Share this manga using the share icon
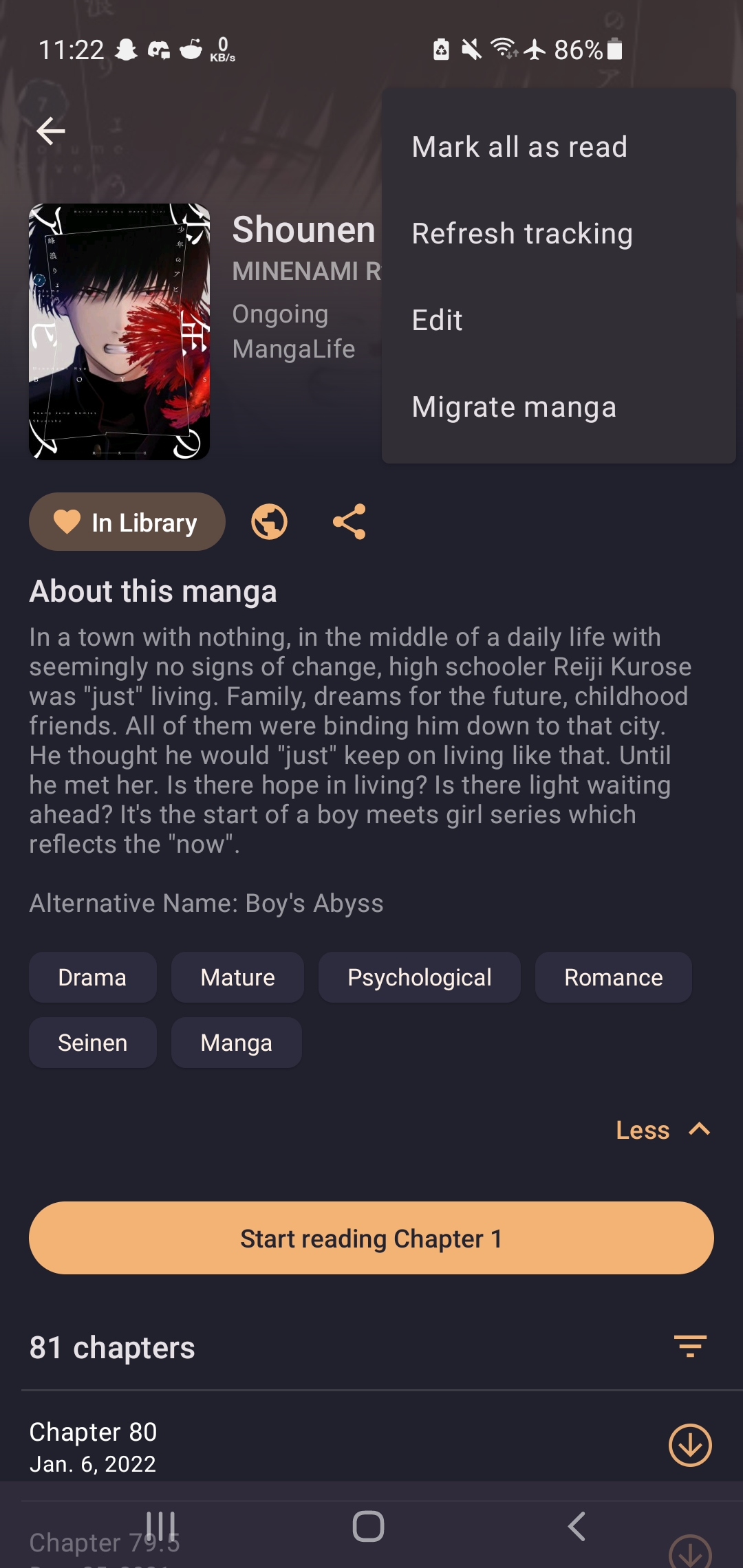743x1568 pixels. coord(349,521)
